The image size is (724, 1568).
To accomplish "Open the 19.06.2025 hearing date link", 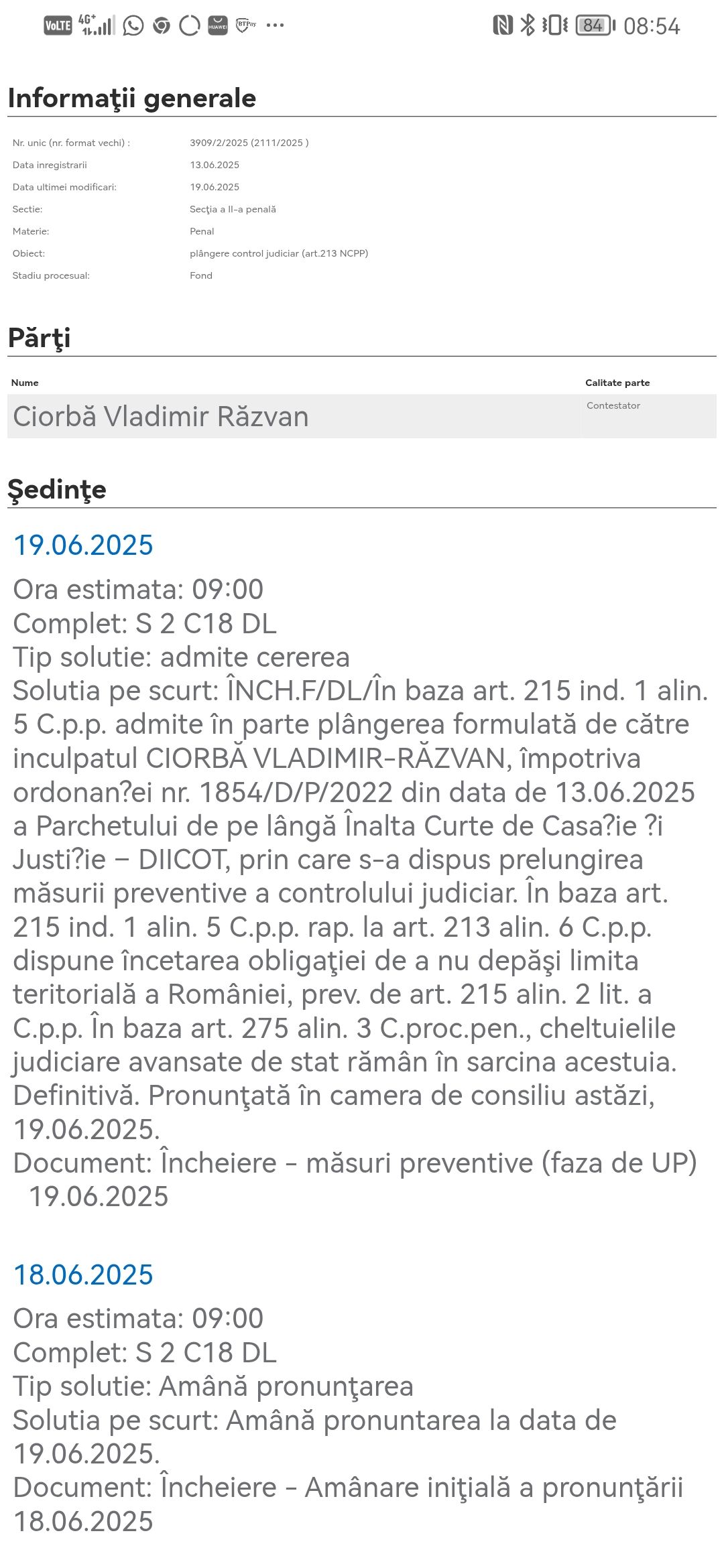I will coord(83,545).
